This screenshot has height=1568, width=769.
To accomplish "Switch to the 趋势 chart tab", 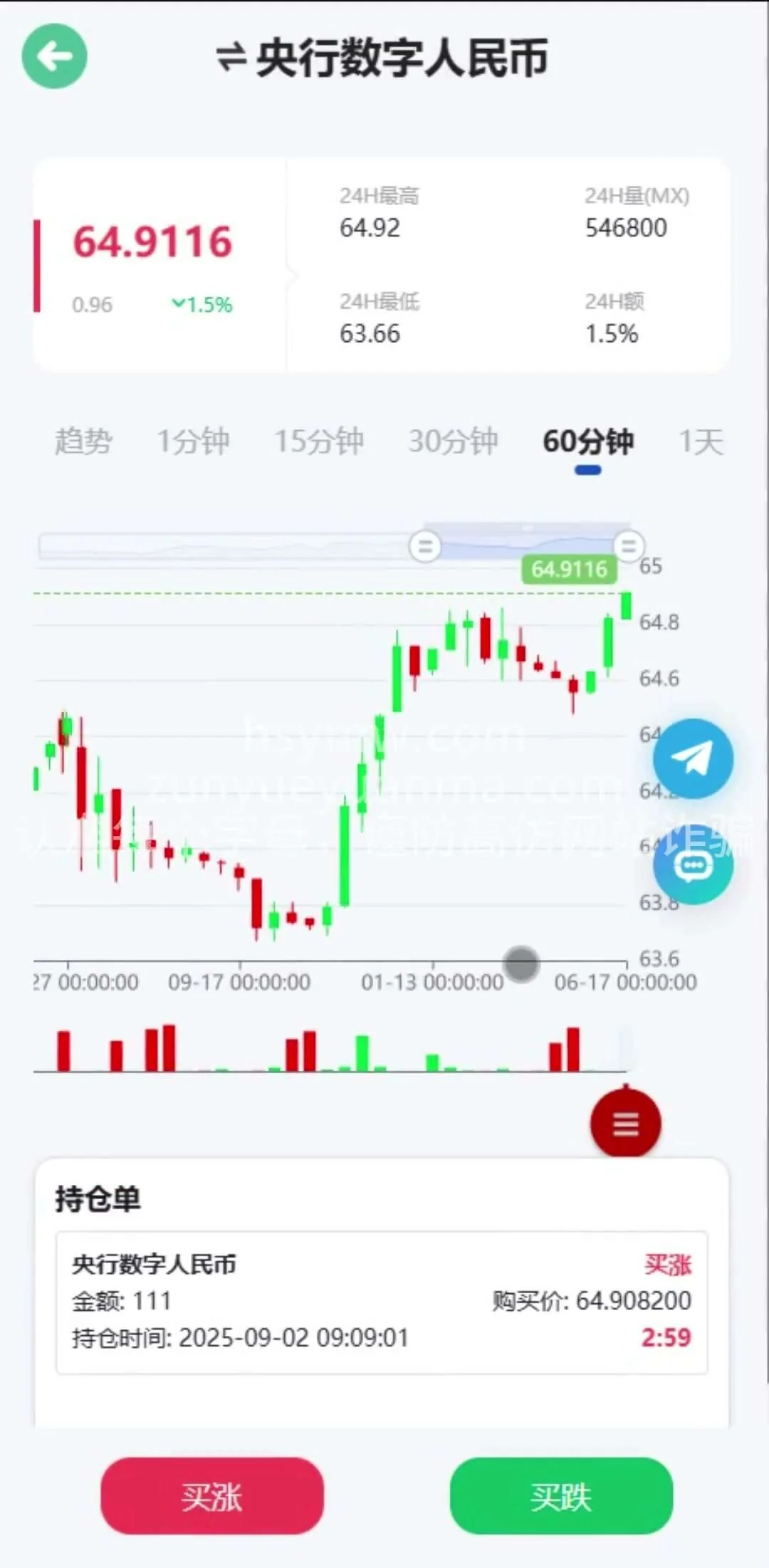I will [83, 441].
